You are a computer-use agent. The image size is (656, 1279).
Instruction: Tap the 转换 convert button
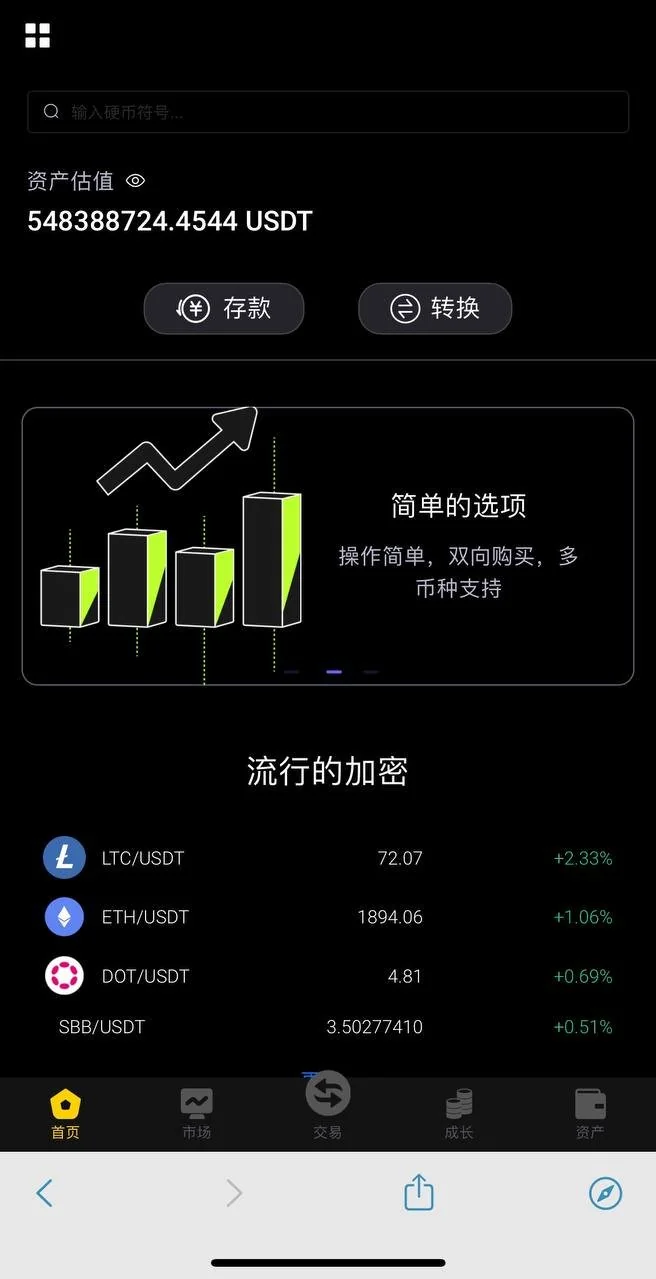click(x=435, y=308)
